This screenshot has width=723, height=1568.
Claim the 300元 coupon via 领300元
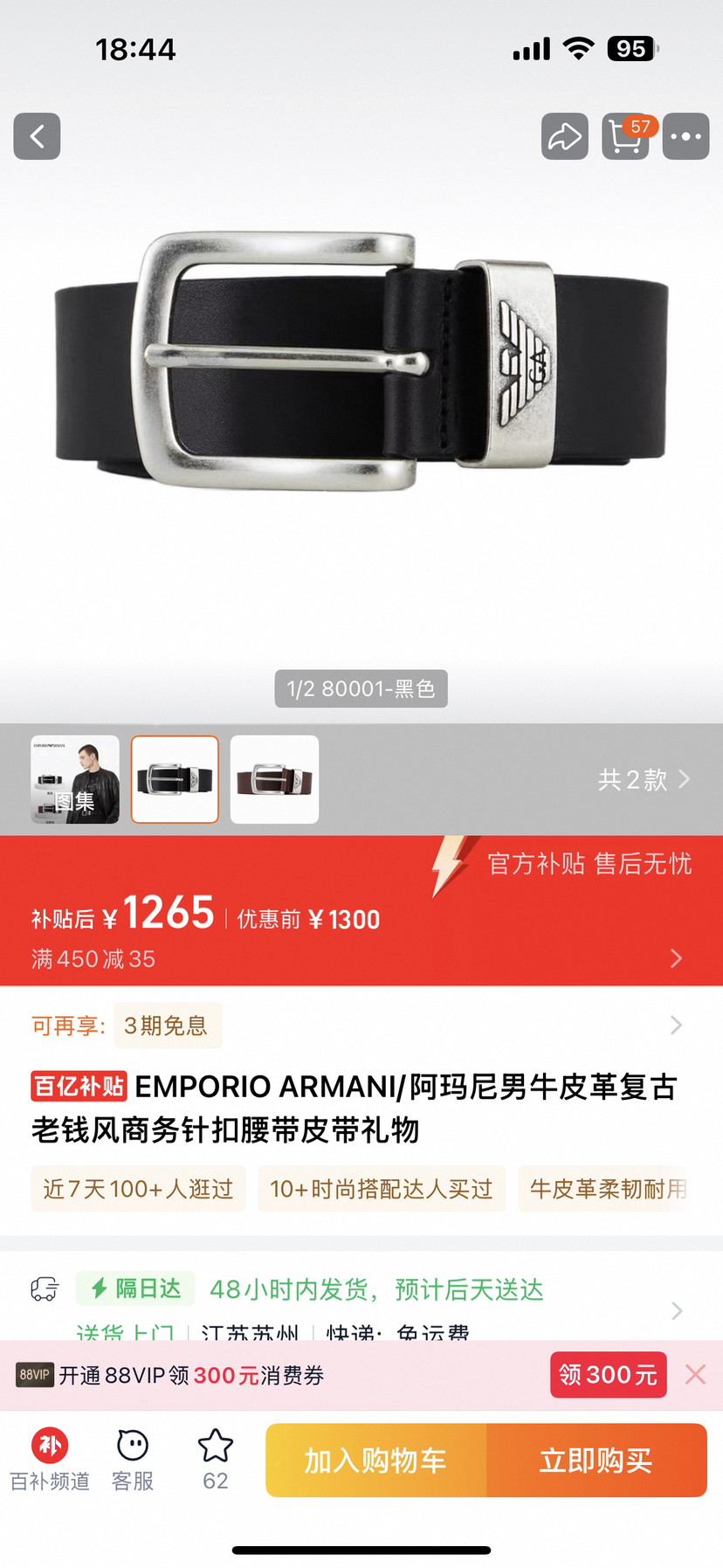(608, 1374)
